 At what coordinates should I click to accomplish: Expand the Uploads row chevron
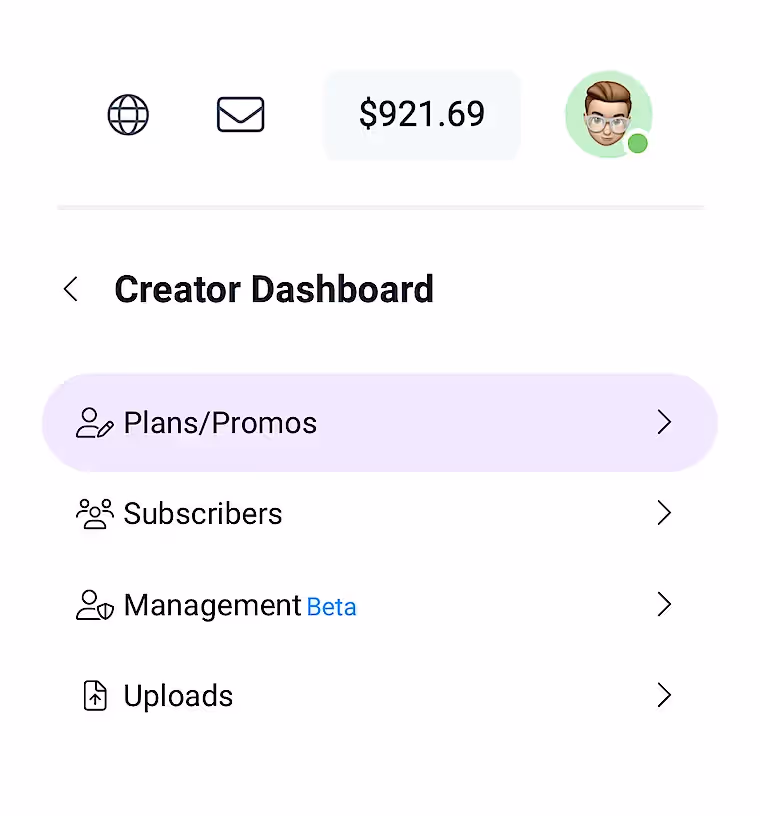(x=664, y=695)
